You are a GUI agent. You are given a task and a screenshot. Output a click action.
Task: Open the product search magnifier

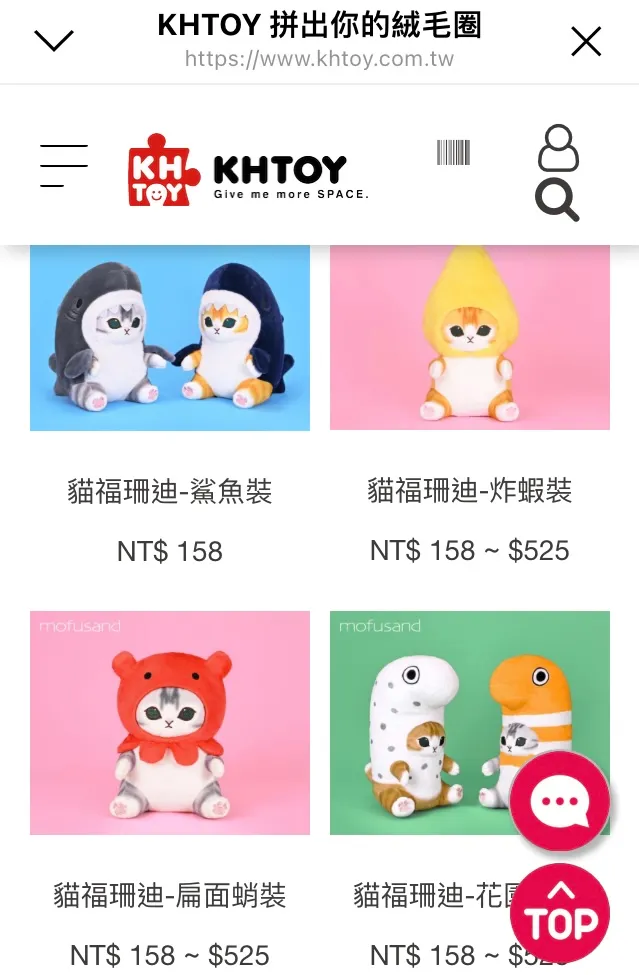click(557, 199)
